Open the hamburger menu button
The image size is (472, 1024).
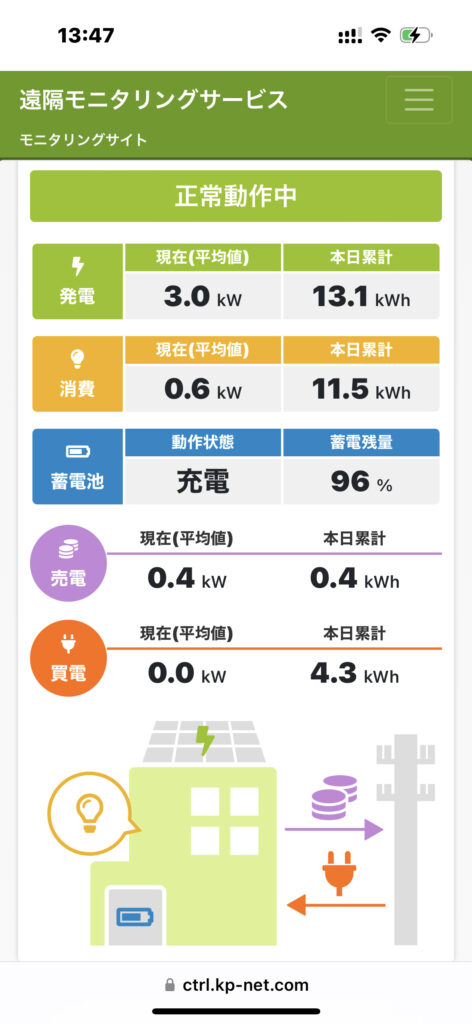(418, 100)
